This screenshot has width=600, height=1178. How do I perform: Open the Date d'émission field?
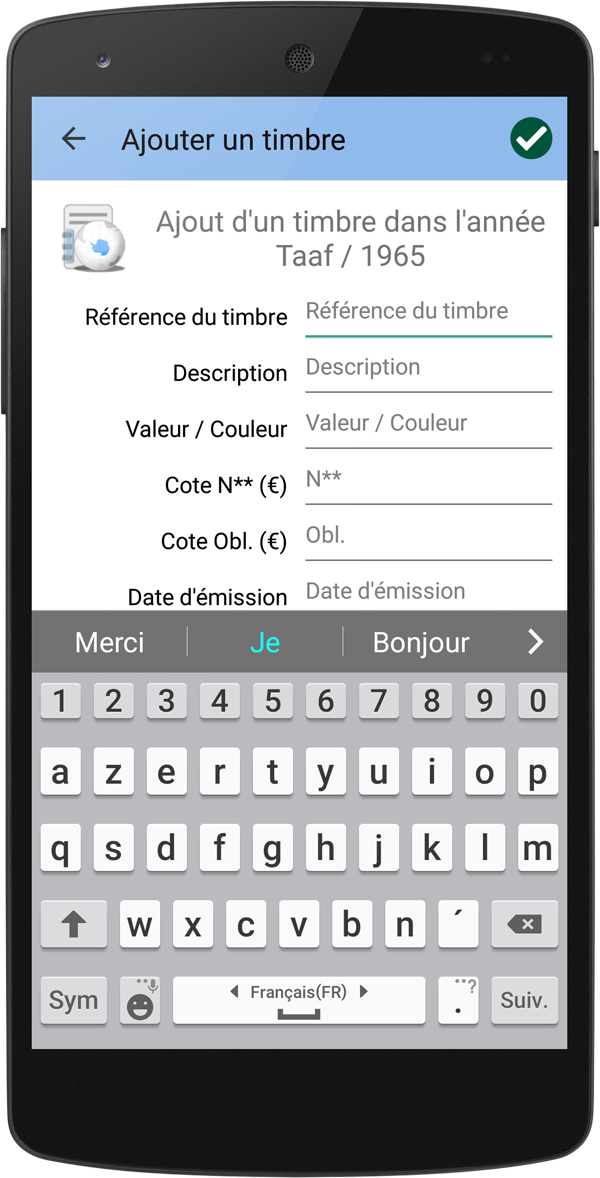coord(428,592)
